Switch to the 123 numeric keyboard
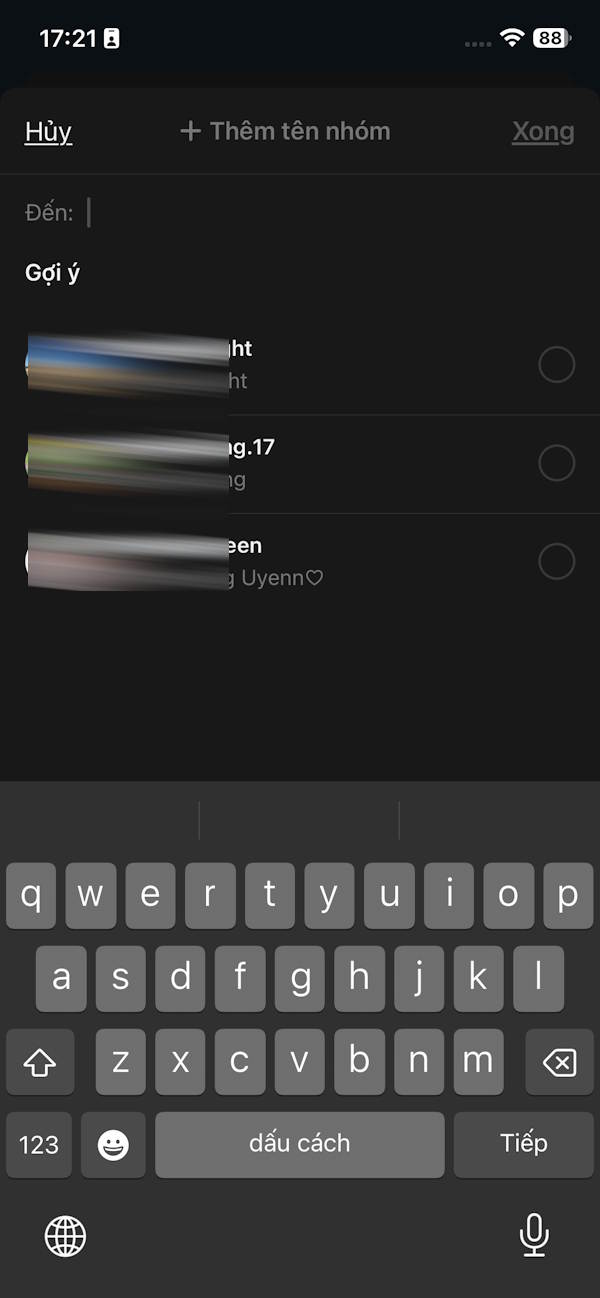600x1298 pixels. pos(39,1144)
